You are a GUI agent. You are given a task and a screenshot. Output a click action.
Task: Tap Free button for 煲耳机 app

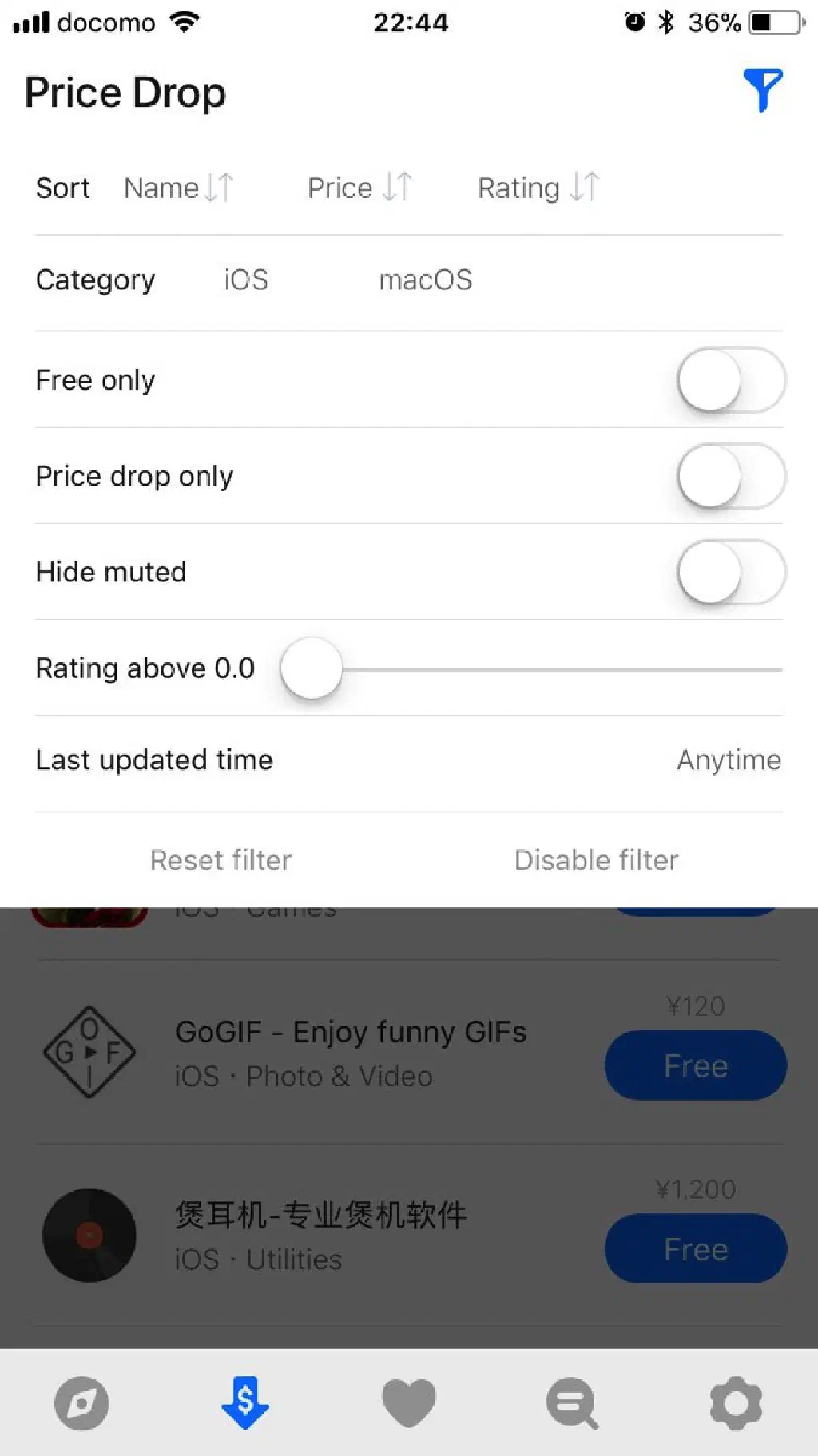pyautogui.click(x=695, y=1249)
